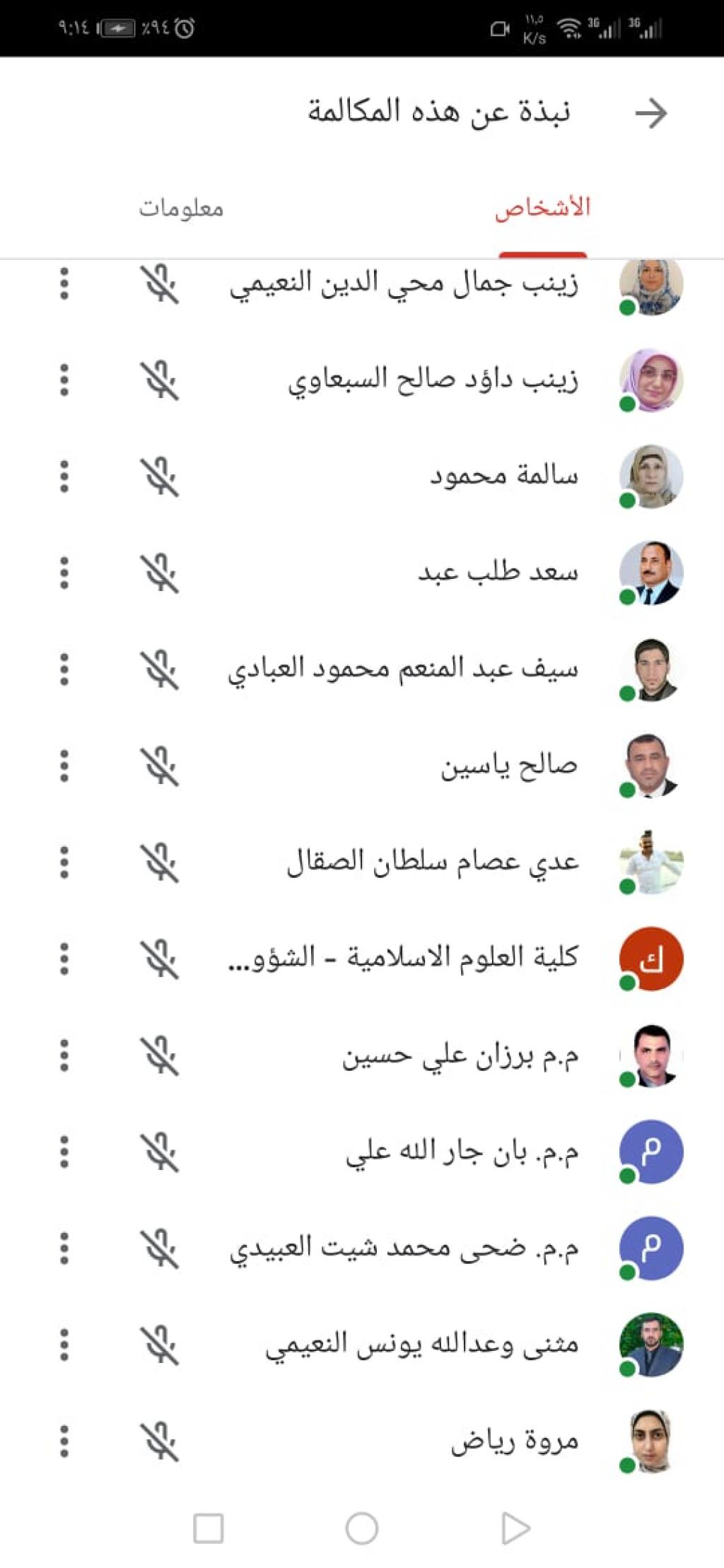
Task: Select participant عدي عصام سلطان الصقال
Action: pos(433,862)
